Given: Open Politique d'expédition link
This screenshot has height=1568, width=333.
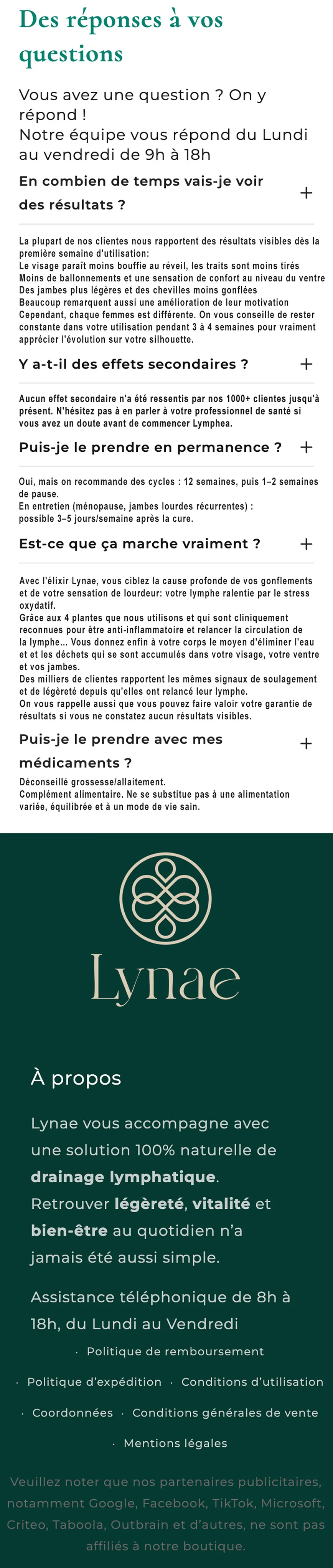Looking at the screenshot, I should point(94,1382).
